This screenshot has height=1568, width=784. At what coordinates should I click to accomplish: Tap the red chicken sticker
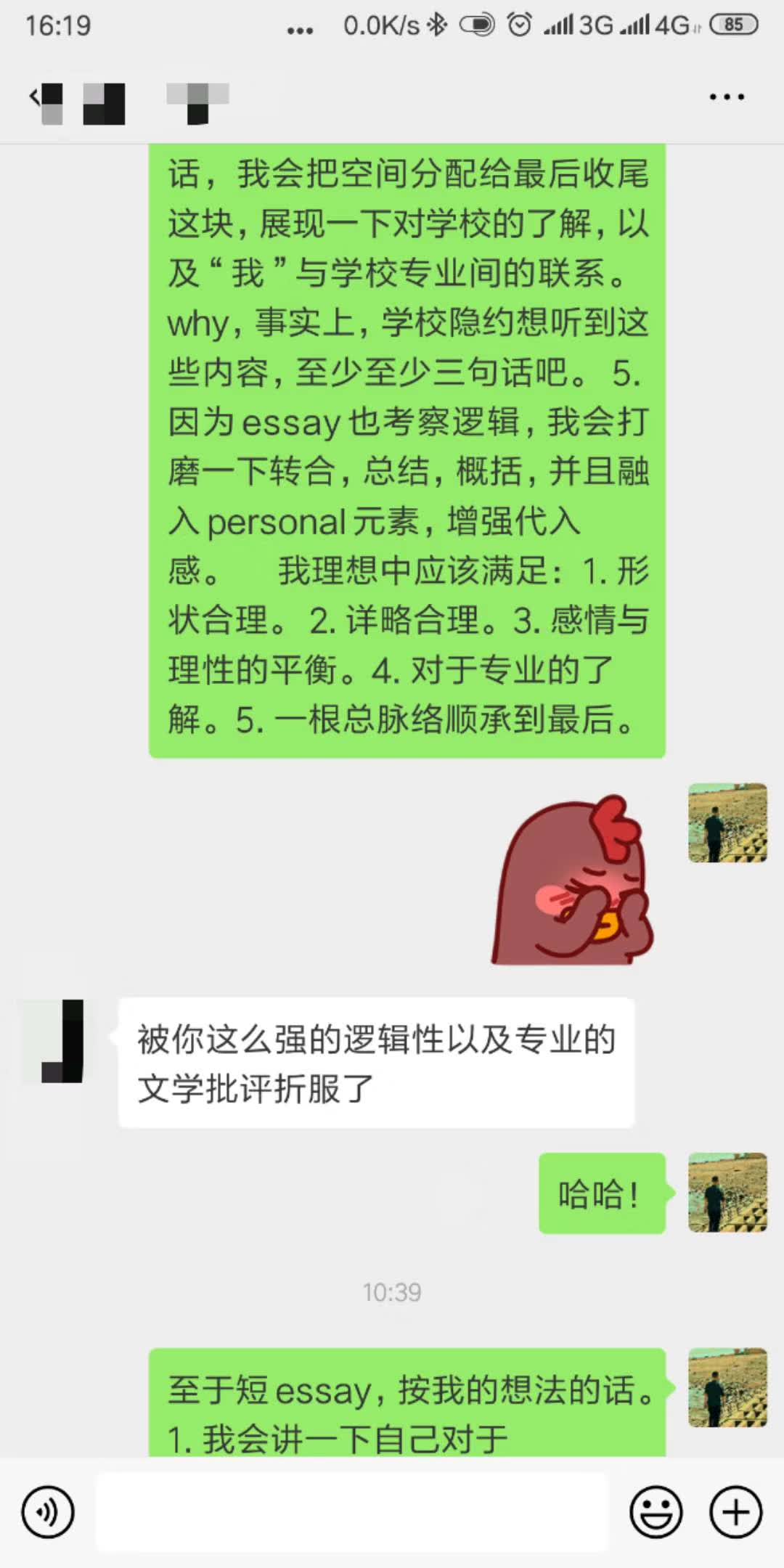tap(573, 880)
